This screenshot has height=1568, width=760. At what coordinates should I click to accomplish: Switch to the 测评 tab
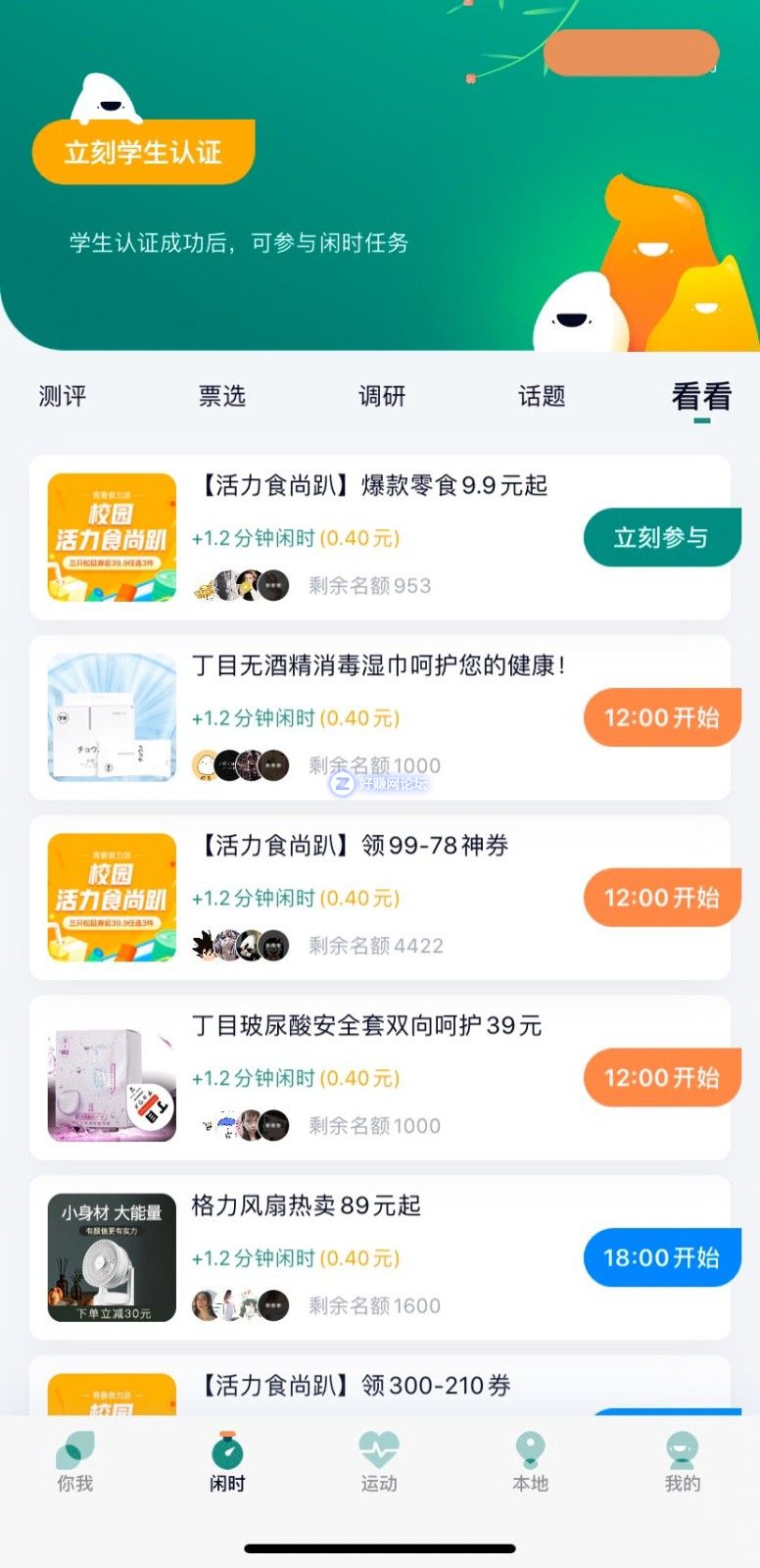[x=63, y=396]
